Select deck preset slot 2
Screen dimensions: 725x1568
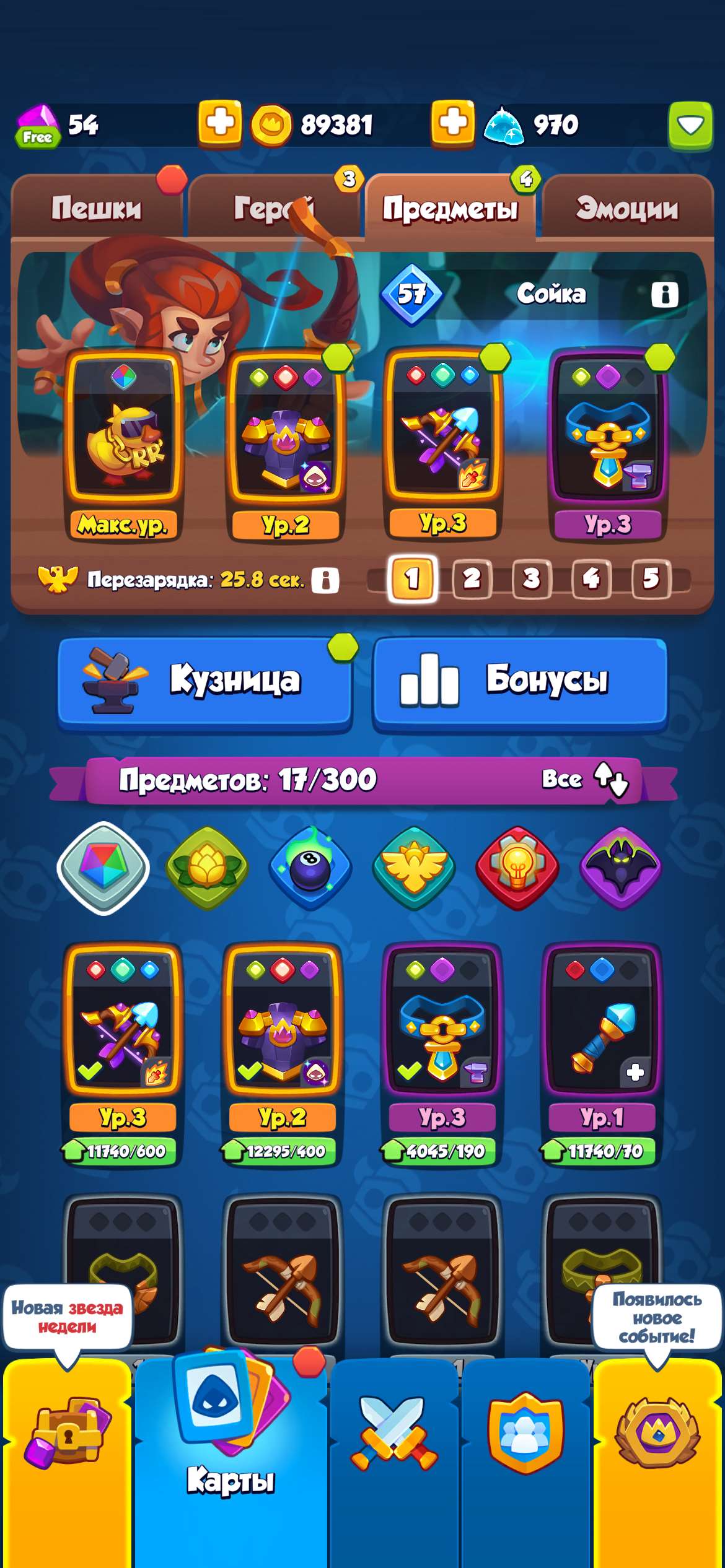point(470,578)
